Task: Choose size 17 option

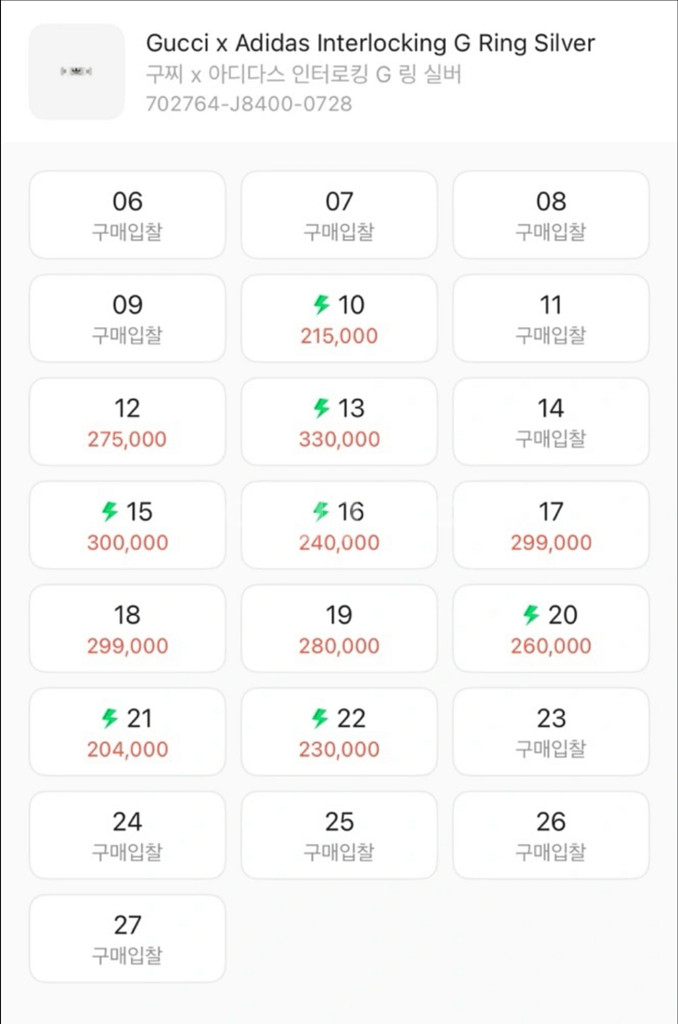Action: pyautogui.click(x=551, y=525)
